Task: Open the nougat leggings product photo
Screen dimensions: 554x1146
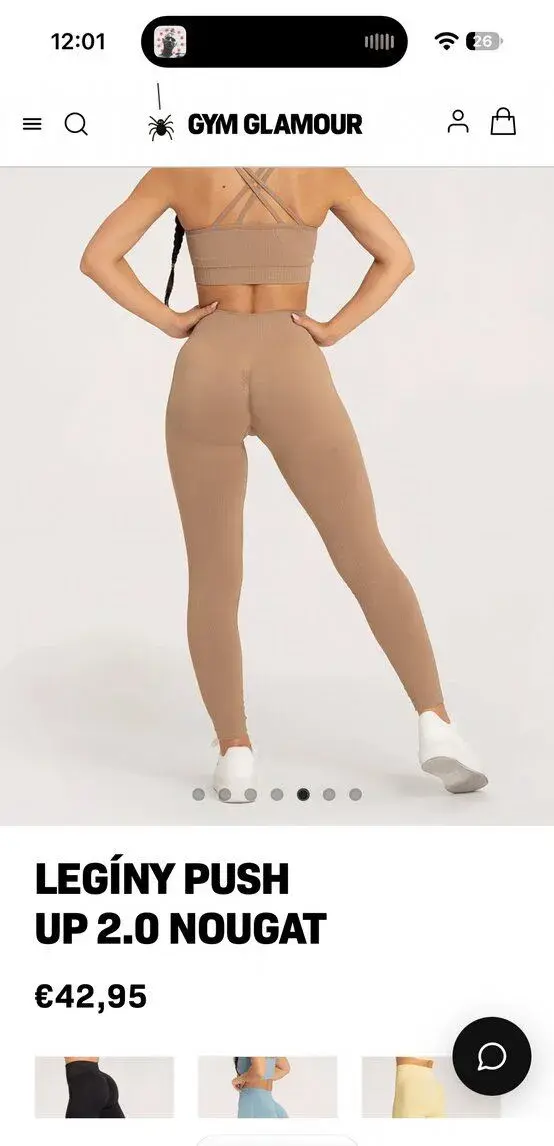Action: tap(277, 496)
